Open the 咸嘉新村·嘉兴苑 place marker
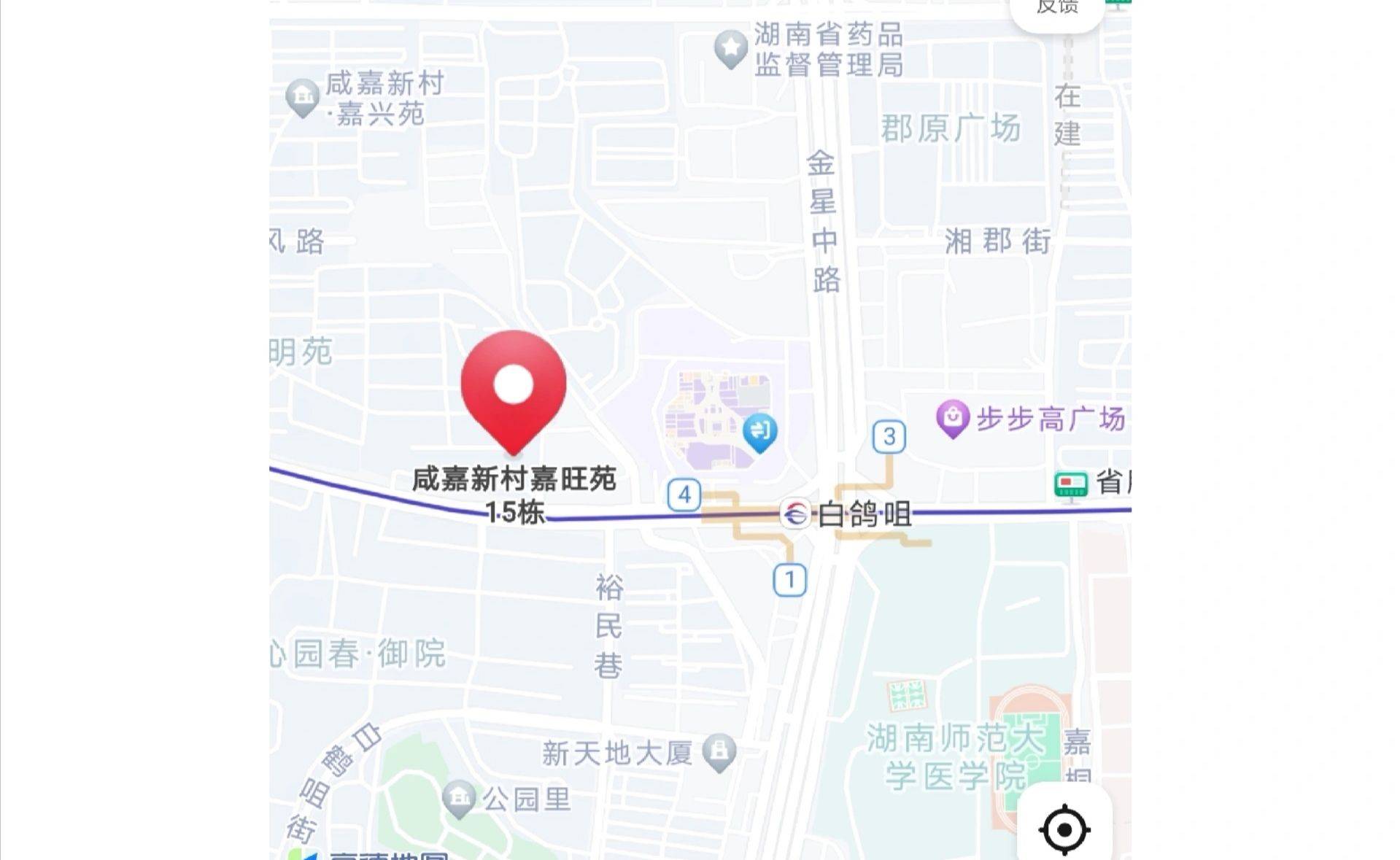The height and width of the screenshot is (860, 1400). 302,97
